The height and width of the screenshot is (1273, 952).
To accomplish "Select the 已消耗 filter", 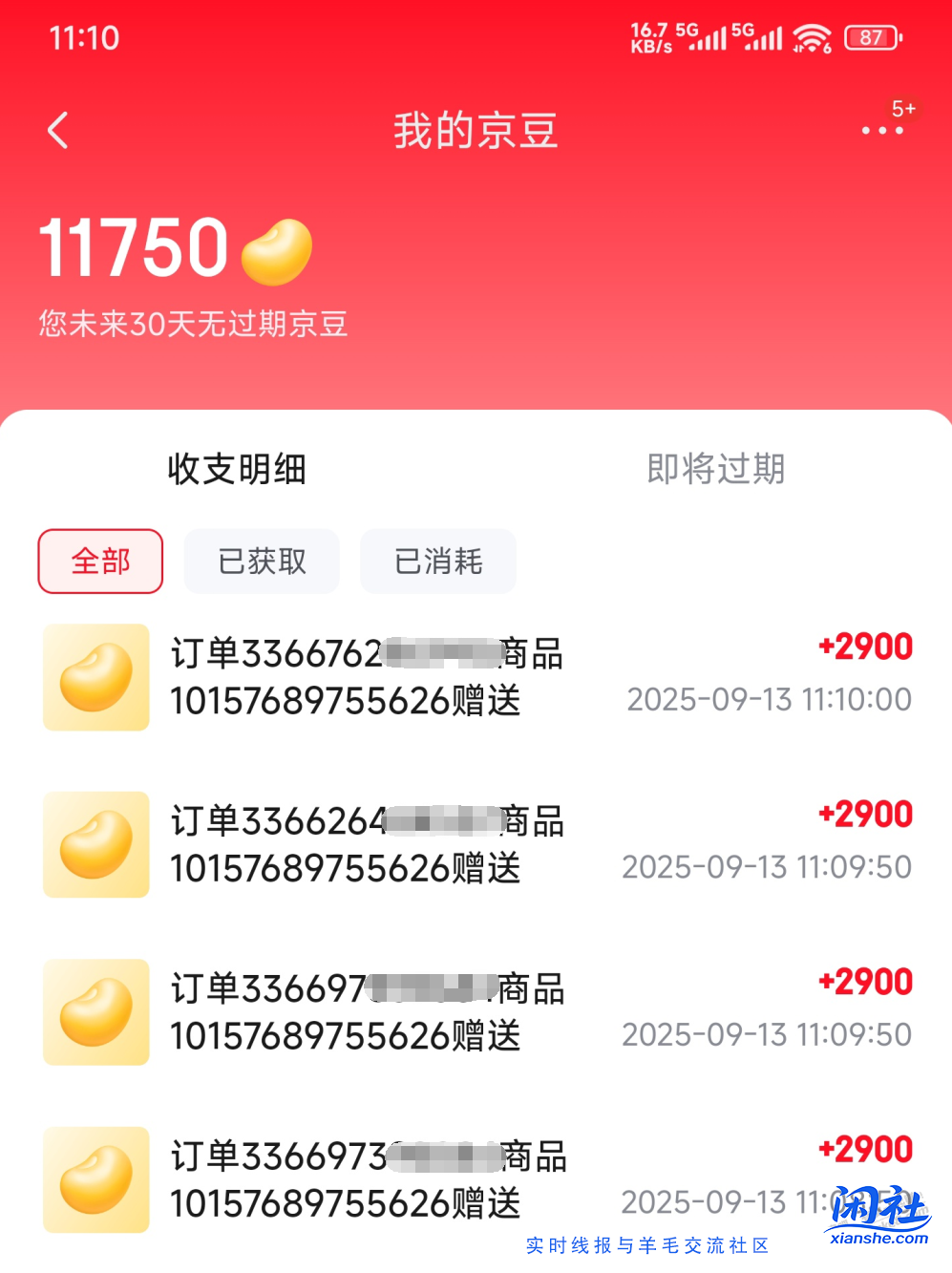I will coord(437,562).
